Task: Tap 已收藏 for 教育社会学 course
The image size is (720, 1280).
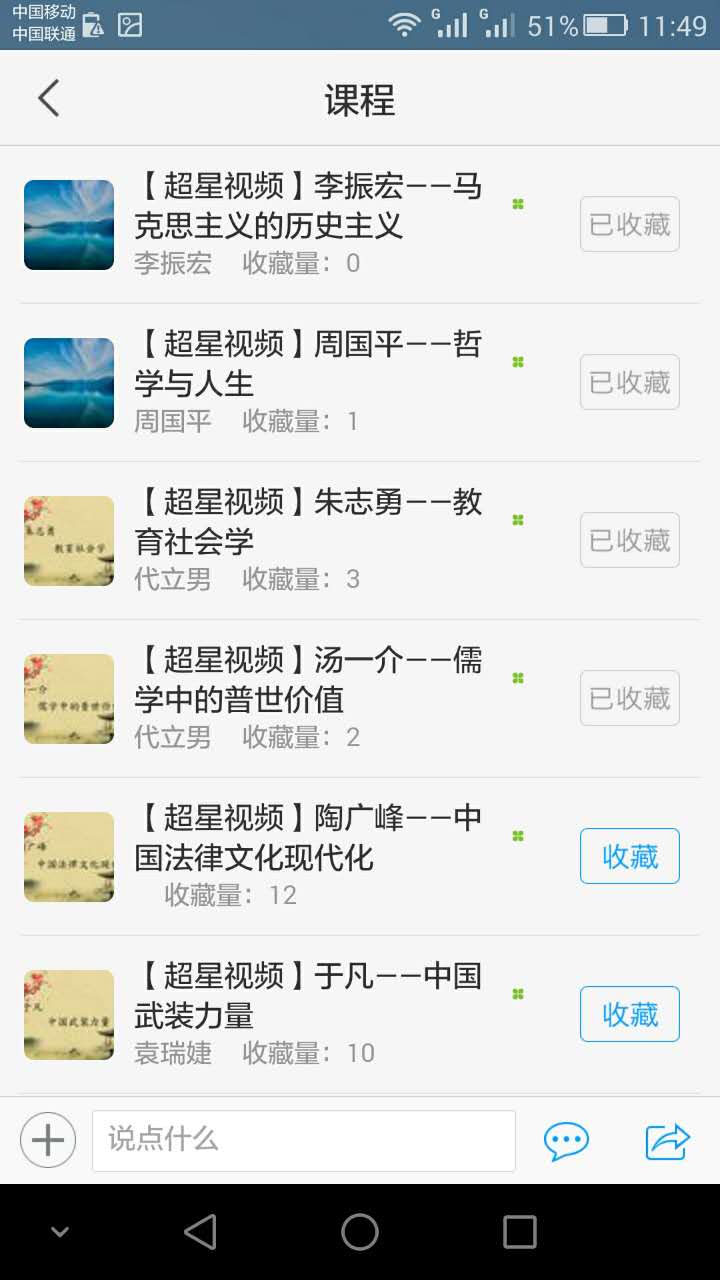Action: pos(629,540)
